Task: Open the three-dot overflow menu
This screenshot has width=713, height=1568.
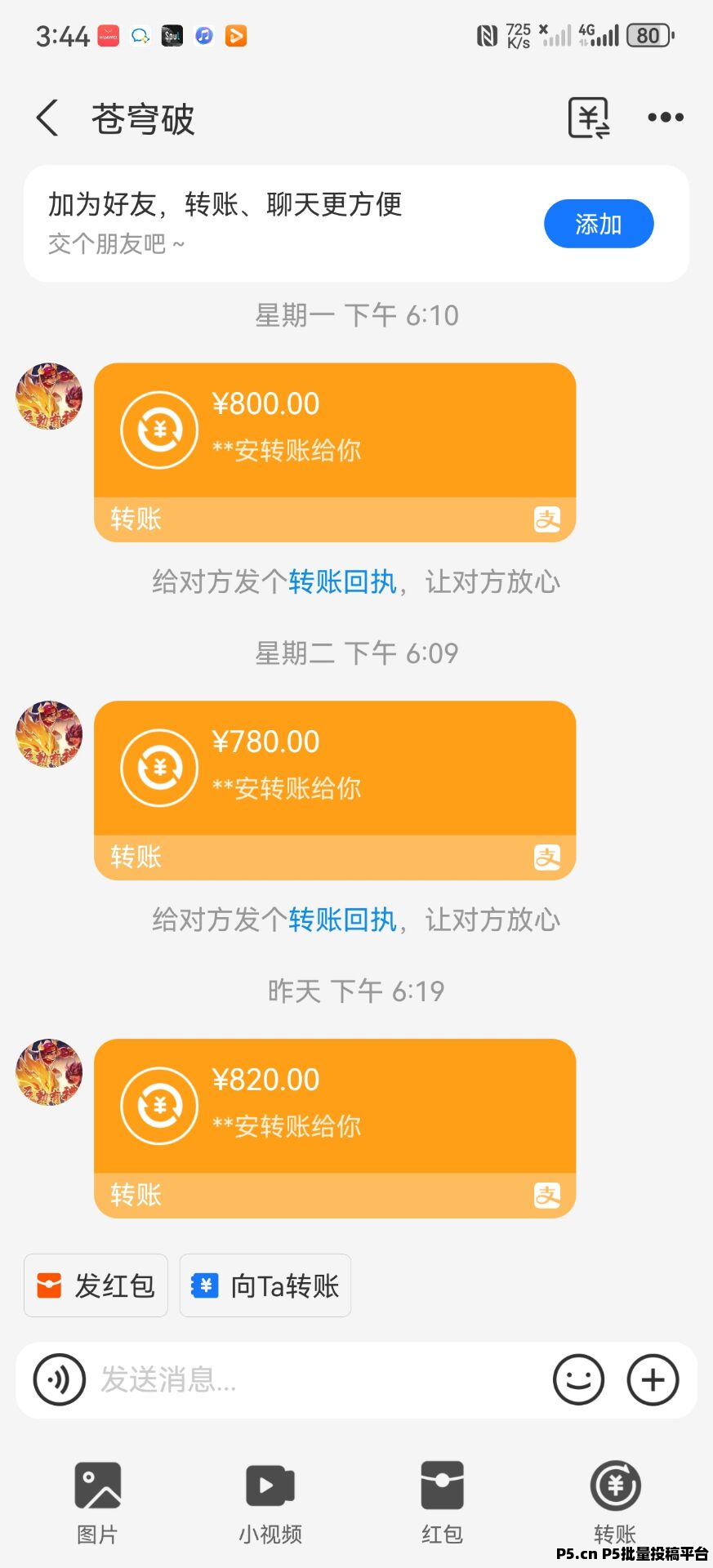Action: [665, 118]
